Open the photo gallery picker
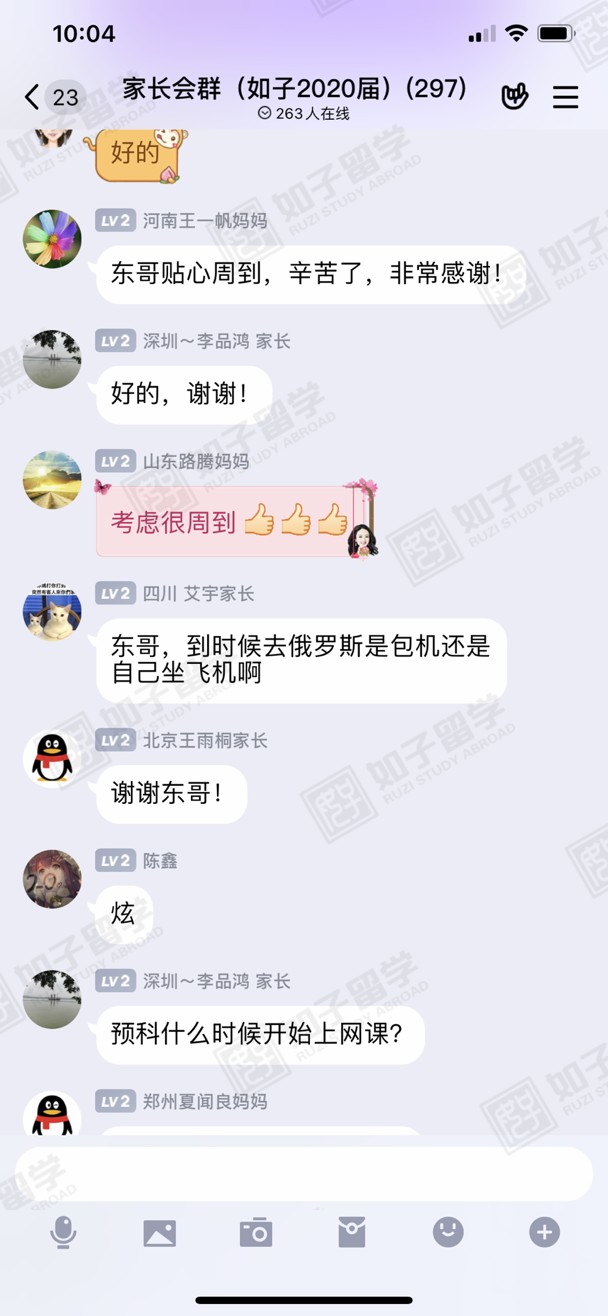Screen dimensions: 608x1316 click(159, 1232)
